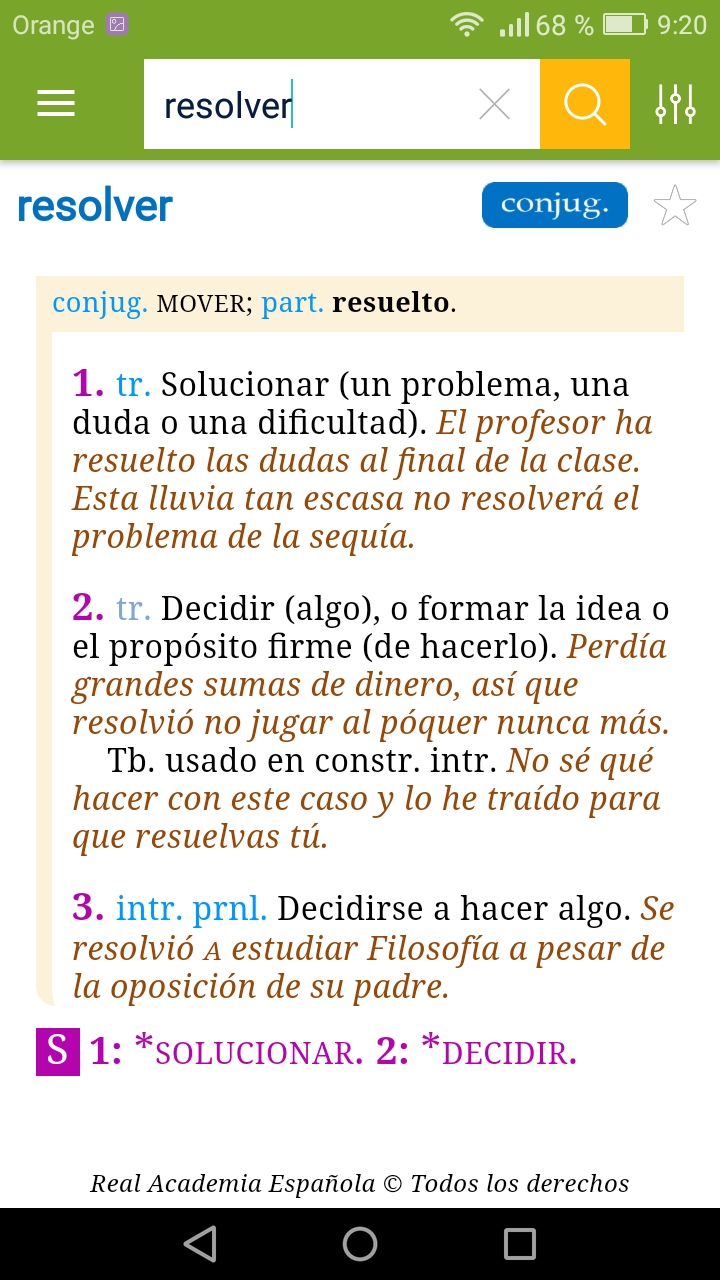Open the conjug. conjugation button
The image size is (720, 1280).
click(554, 205)
